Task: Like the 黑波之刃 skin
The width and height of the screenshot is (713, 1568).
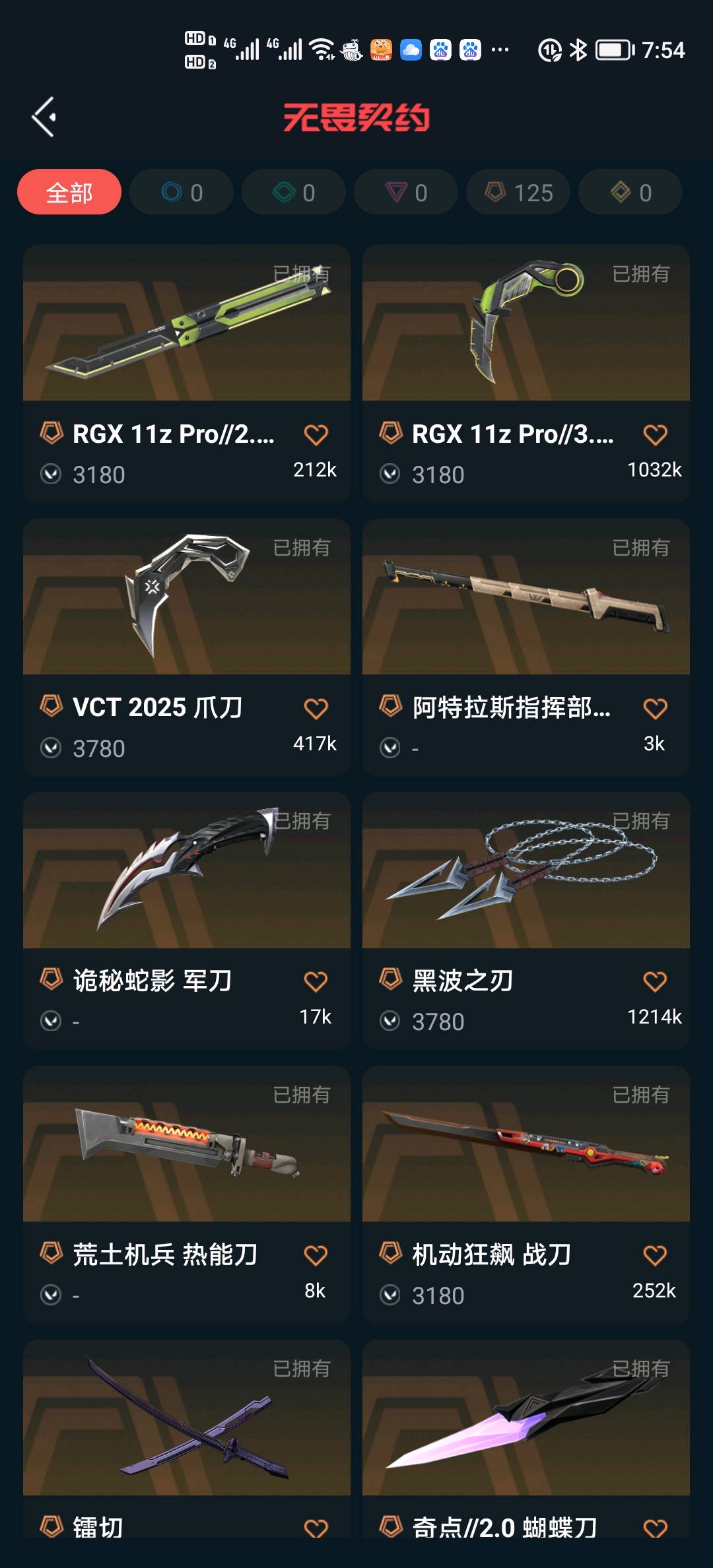Action: [x=655, y=982]
